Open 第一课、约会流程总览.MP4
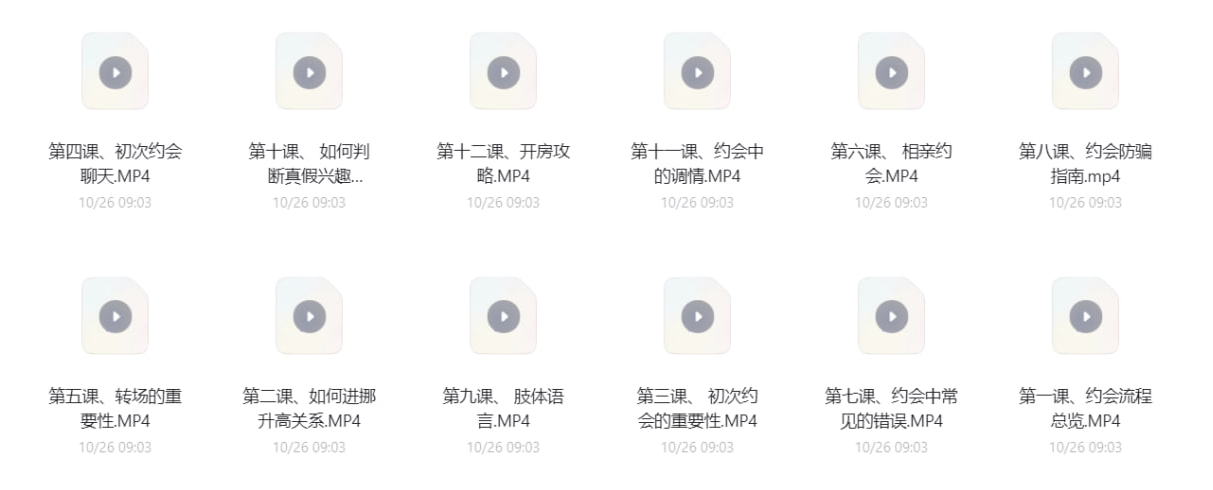Image resolution: width=1213 pixels, height=490 pixels. click(1085, 316)
